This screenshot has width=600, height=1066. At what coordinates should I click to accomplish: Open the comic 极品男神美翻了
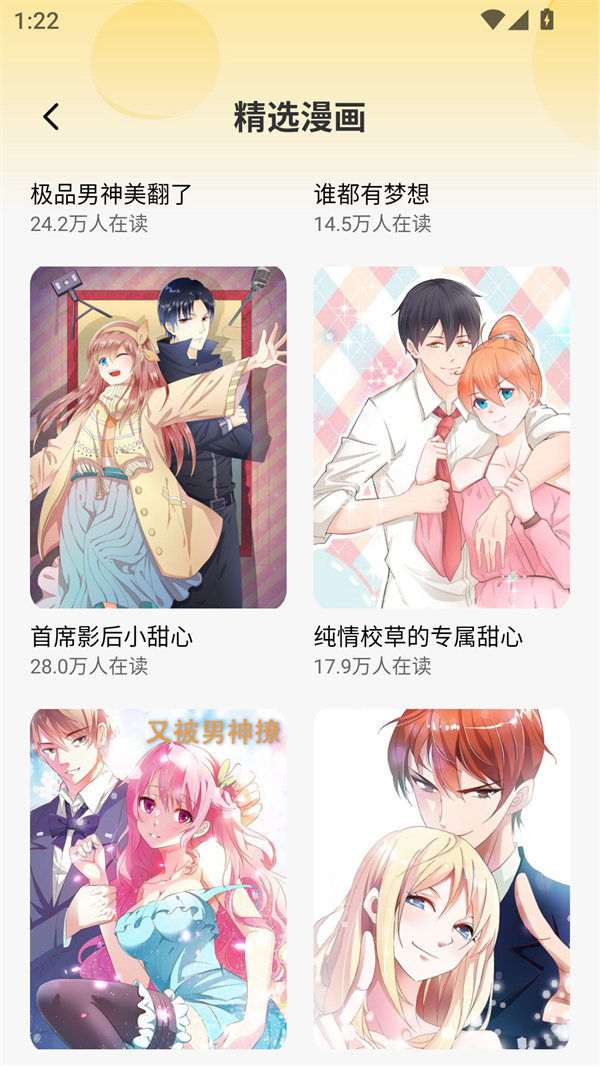pyautogui.click(x=109, y=195)
